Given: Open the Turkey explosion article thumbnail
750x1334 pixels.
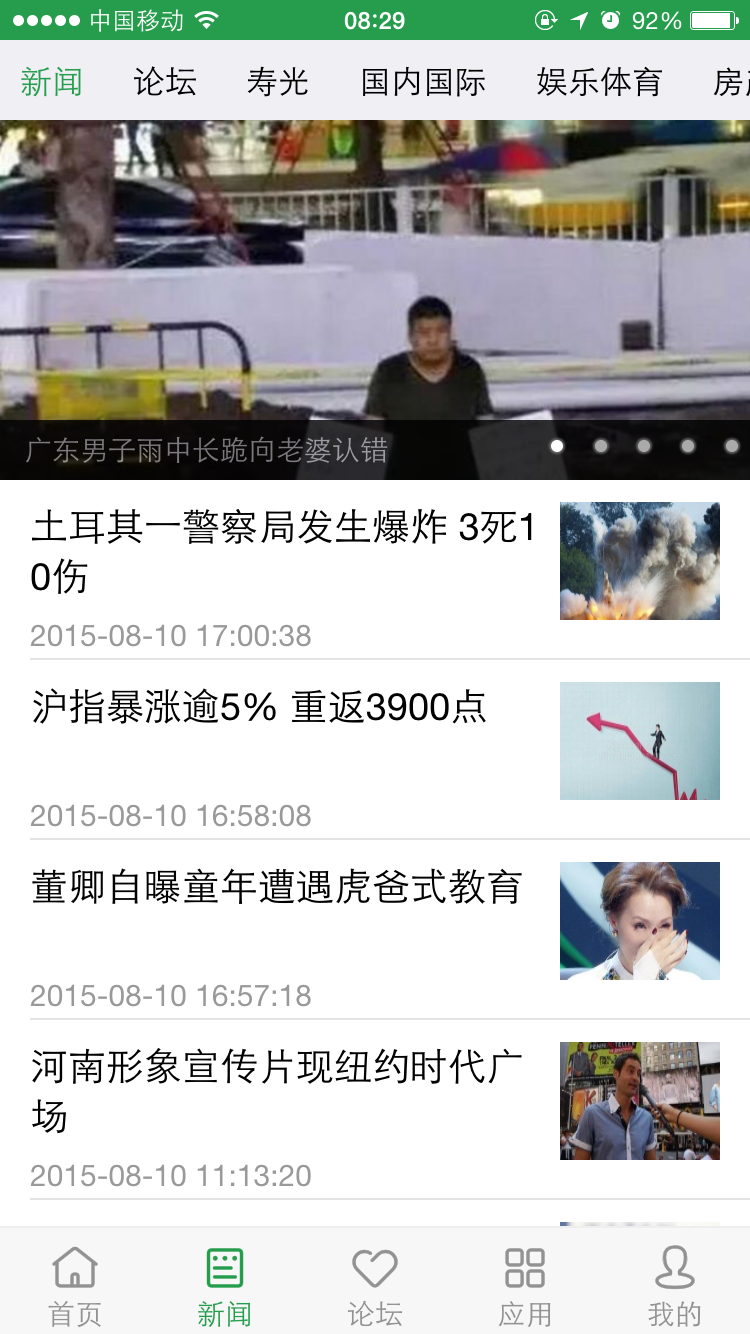Looking at the screenshot, I should pos(639,560).
